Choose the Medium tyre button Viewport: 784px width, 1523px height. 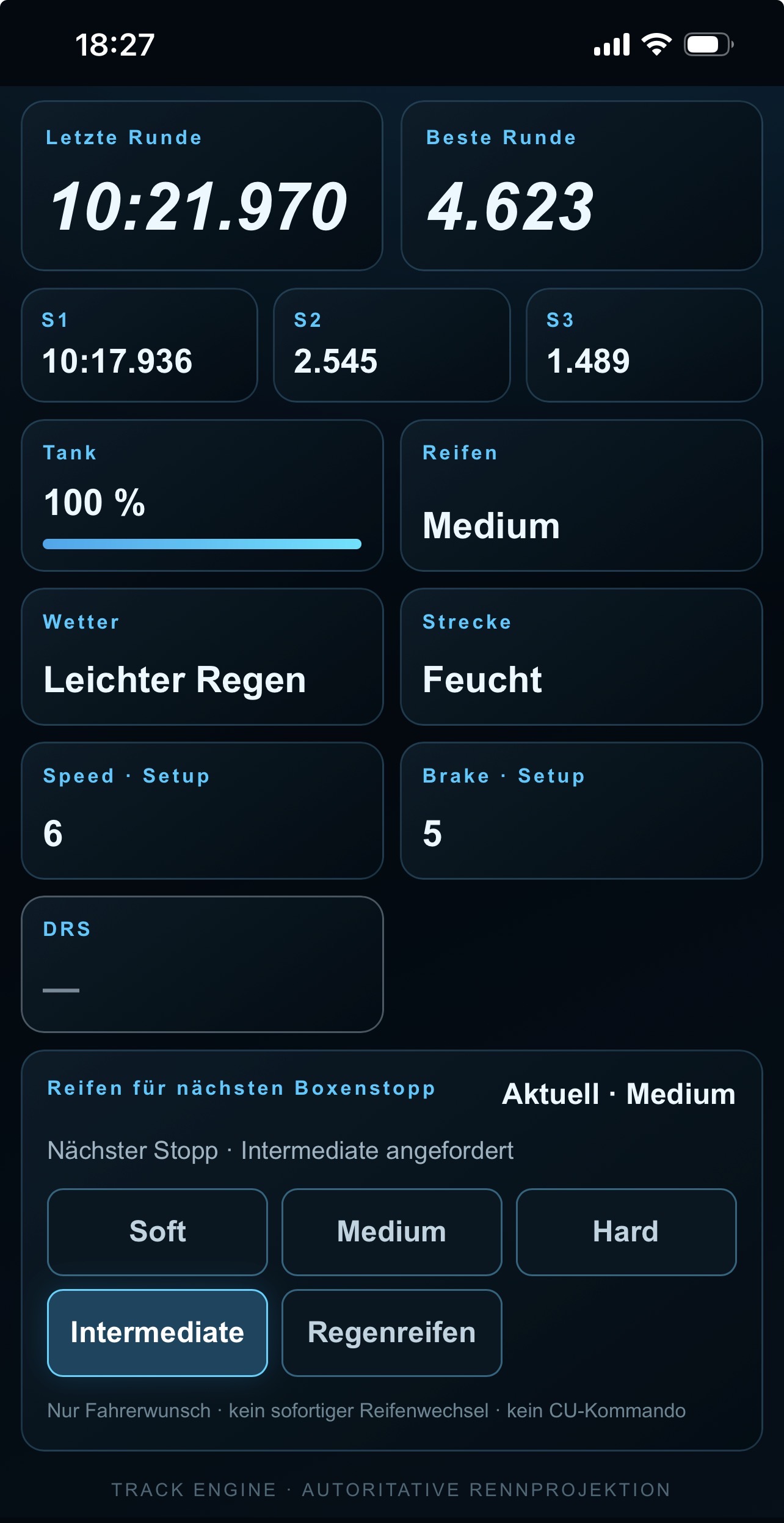[391, 1232]
